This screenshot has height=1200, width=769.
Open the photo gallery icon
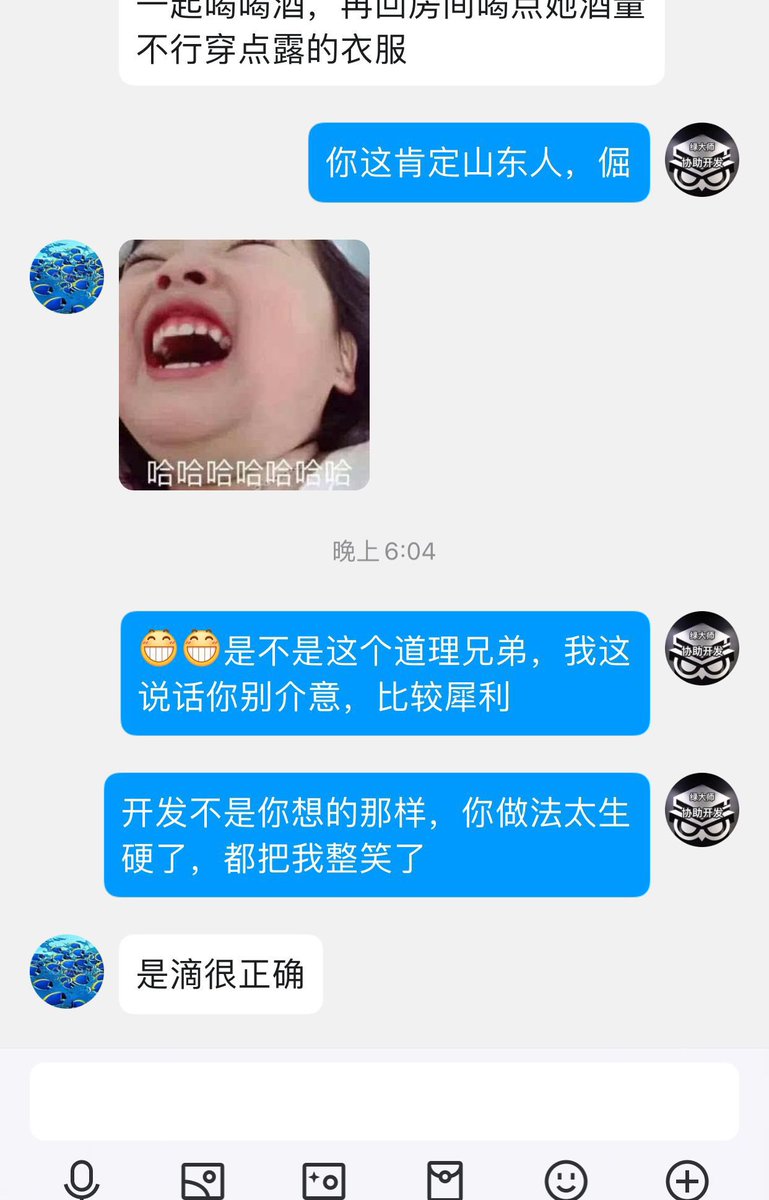202,1182
